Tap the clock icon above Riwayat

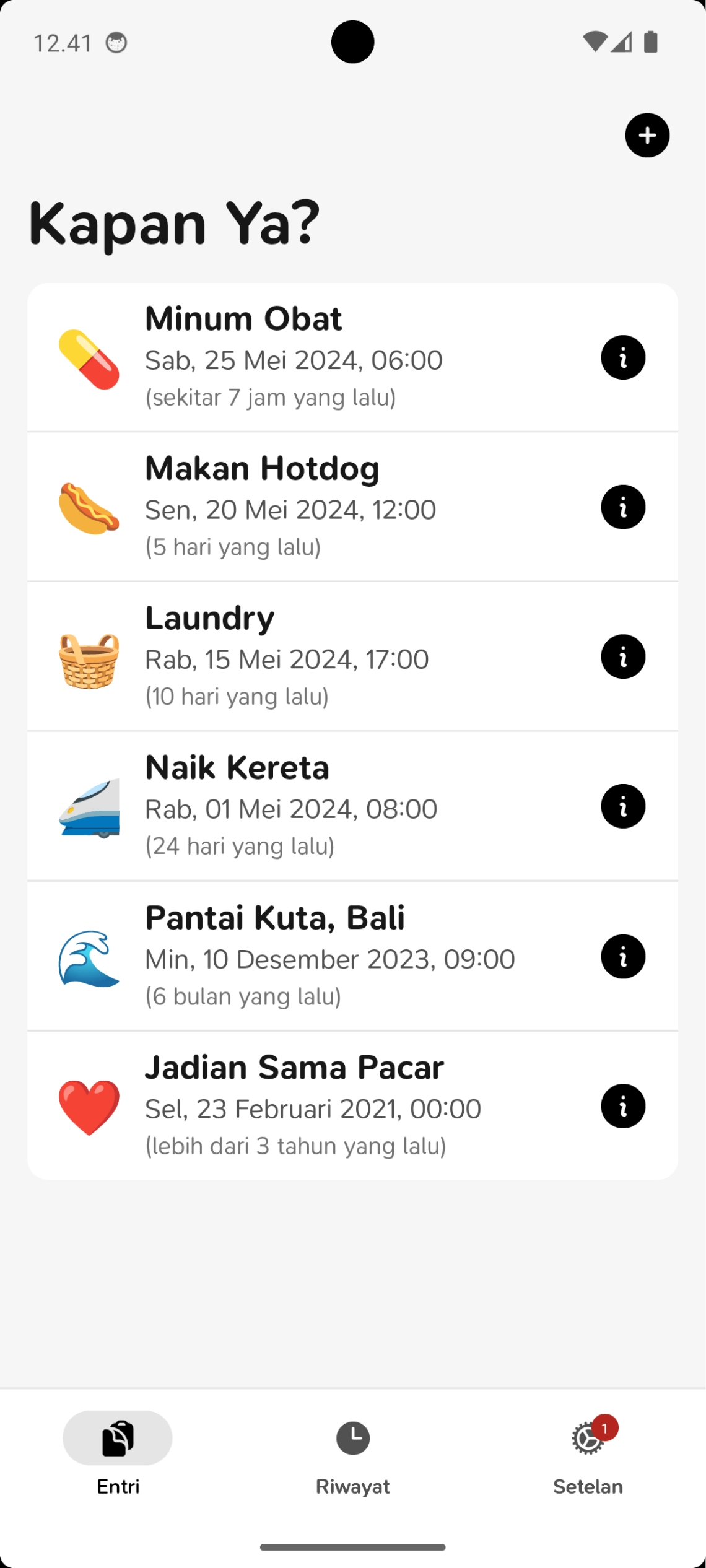click(352, 1438)
